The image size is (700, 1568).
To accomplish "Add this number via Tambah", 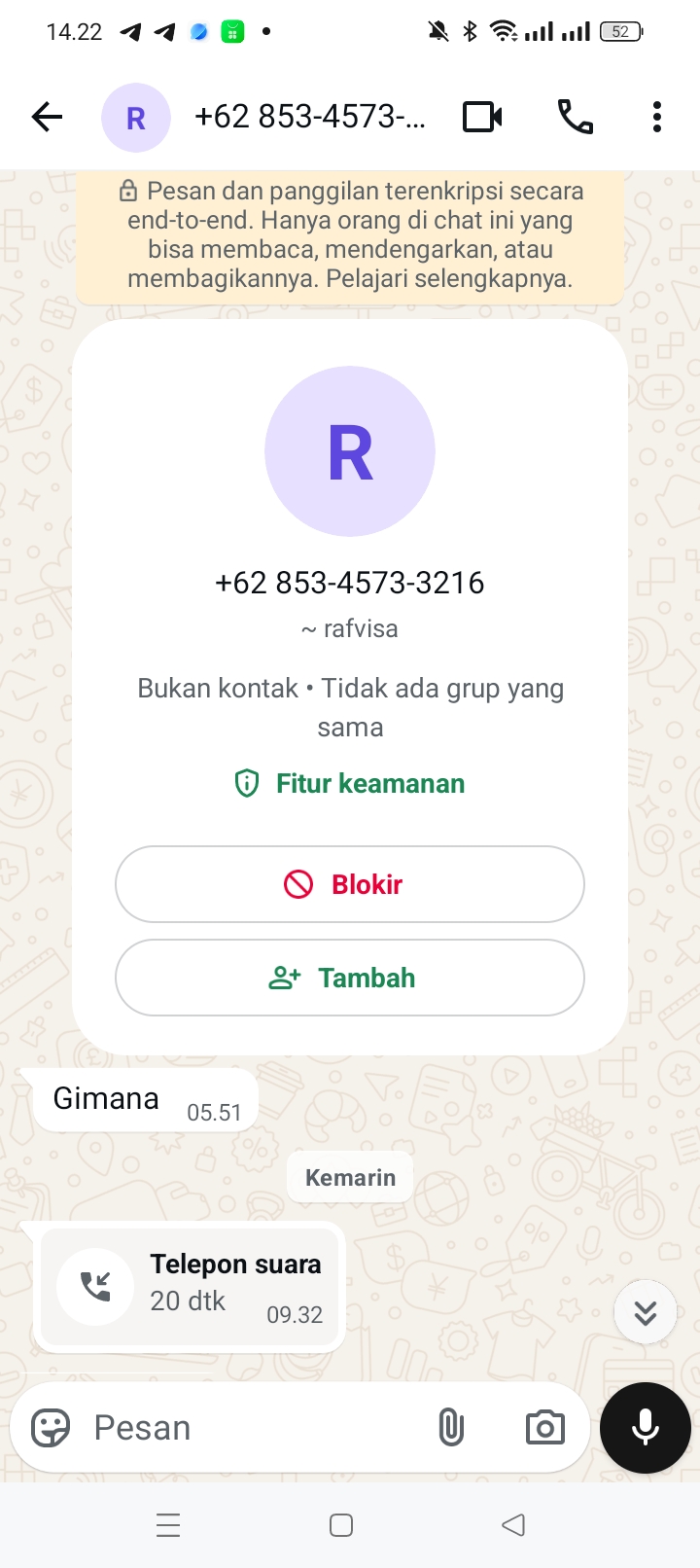I will [x=350, y=978].
